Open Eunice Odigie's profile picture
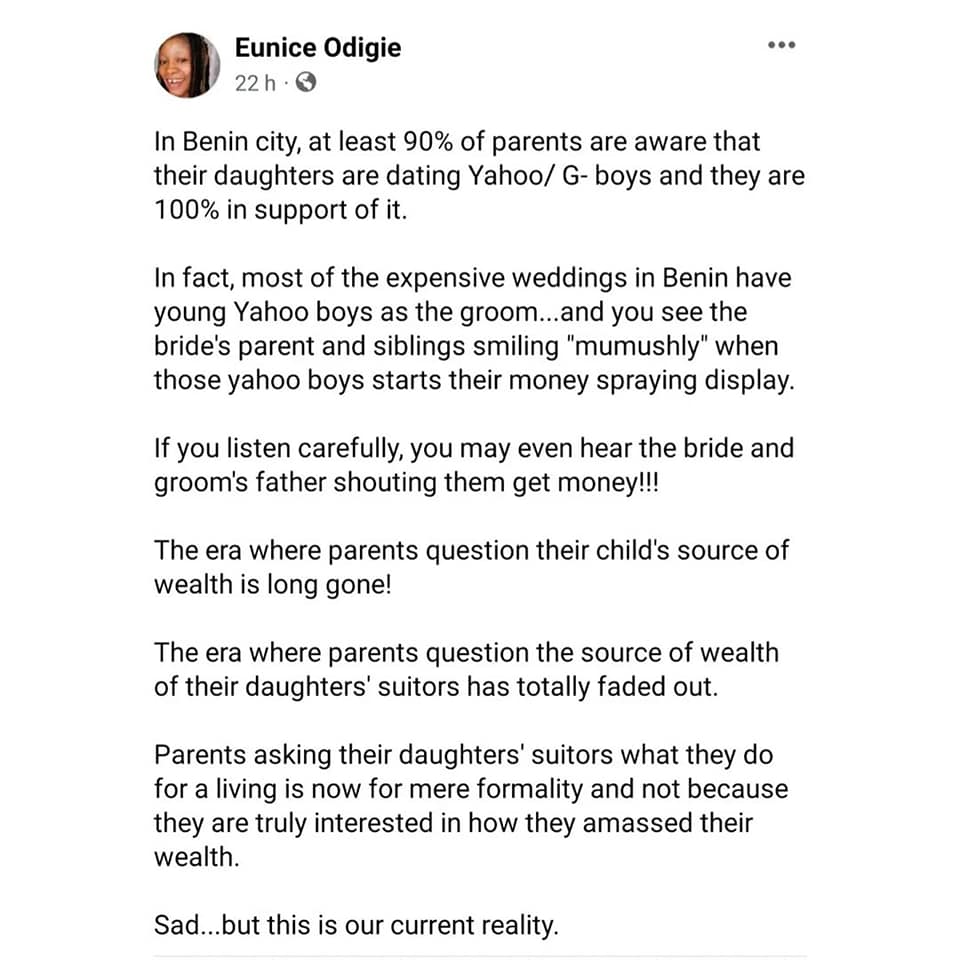960x960 pixels. pos(187,65)
